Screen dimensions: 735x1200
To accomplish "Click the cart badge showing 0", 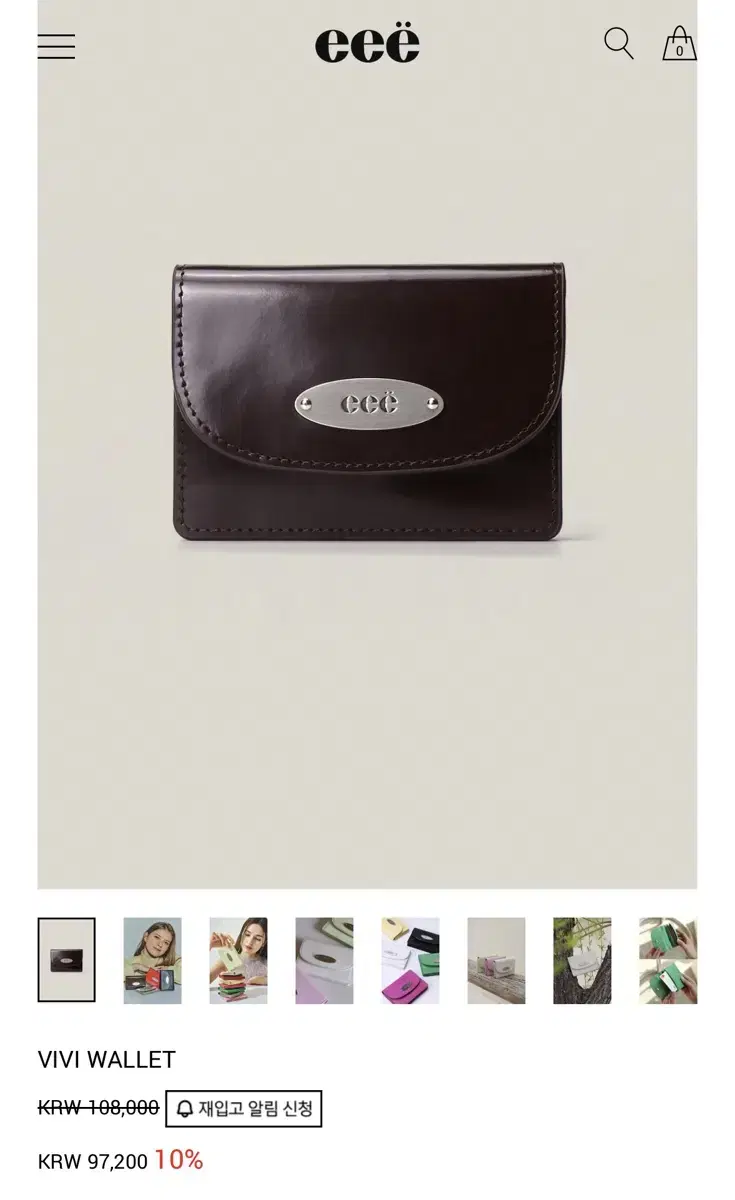I will (680, 50).
